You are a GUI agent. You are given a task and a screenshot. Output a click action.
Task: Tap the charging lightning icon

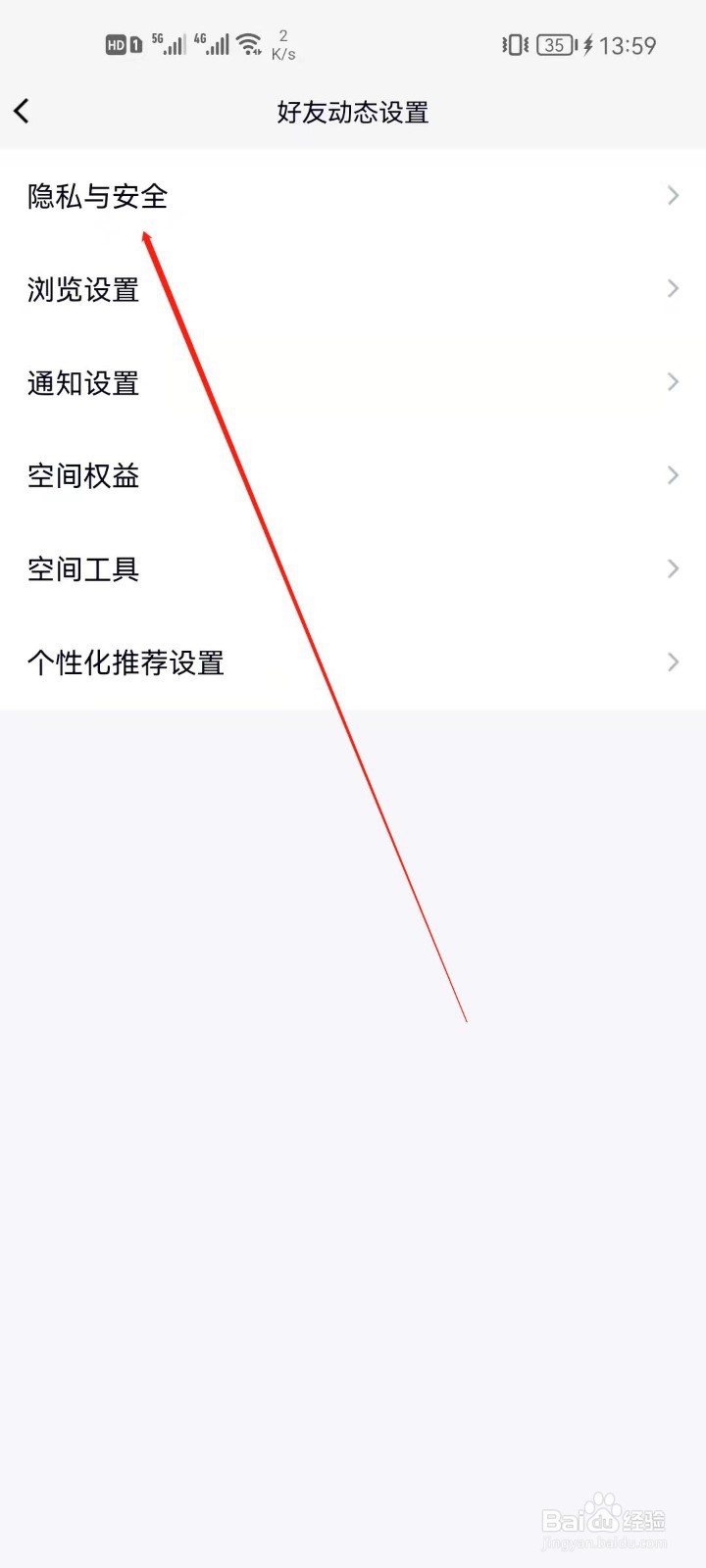pyautogui.click(x=589, y=44)
